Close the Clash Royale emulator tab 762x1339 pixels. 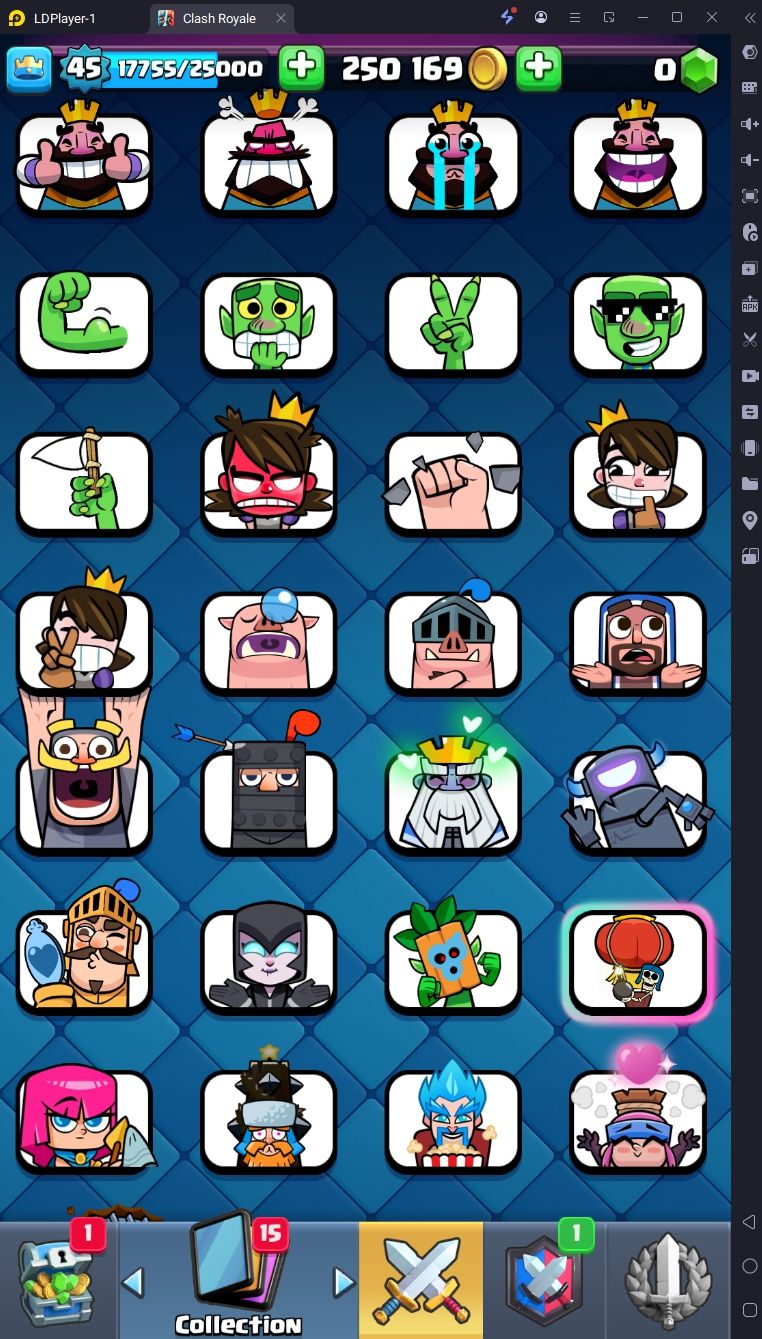click(281, 18)
